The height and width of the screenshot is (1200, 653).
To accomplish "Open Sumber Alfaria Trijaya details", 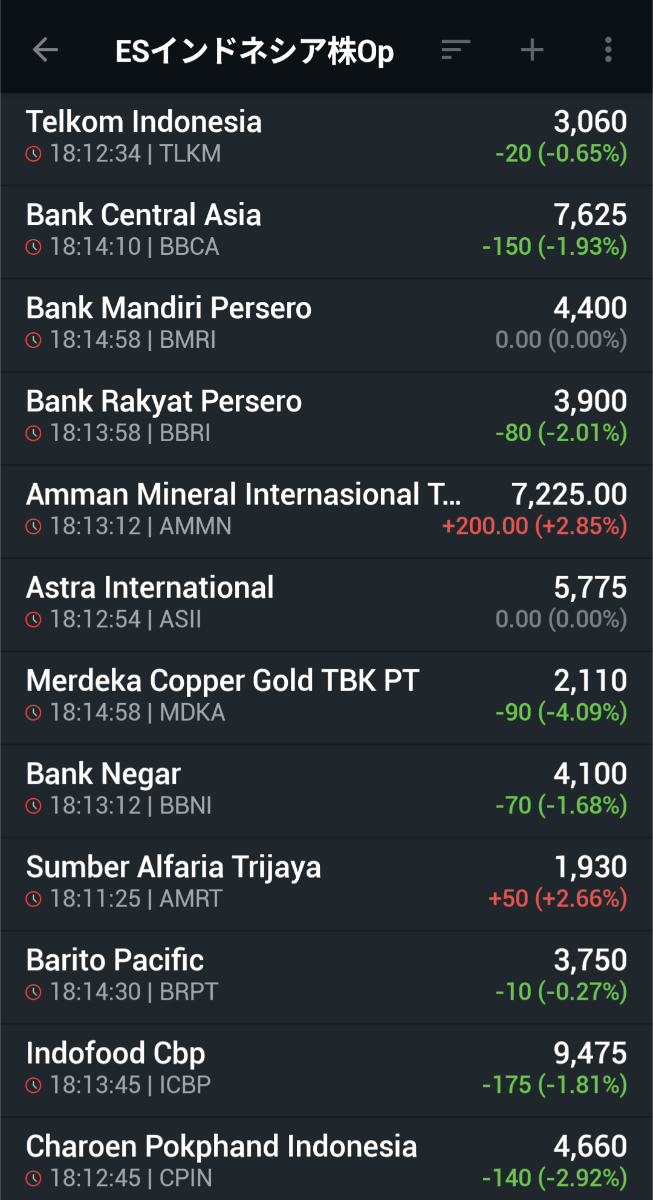I will click(x=326, y=882).
